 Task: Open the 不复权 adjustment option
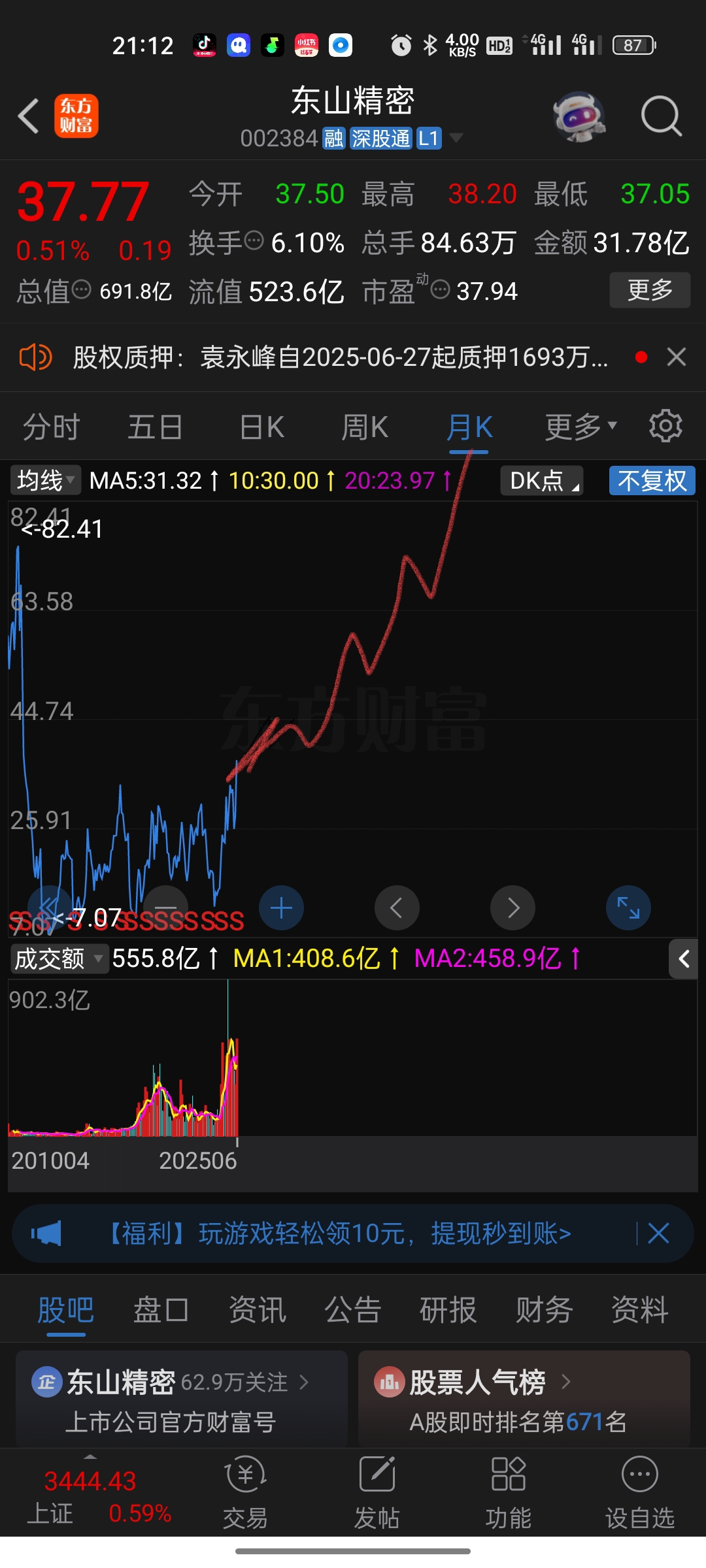point(652,480)
